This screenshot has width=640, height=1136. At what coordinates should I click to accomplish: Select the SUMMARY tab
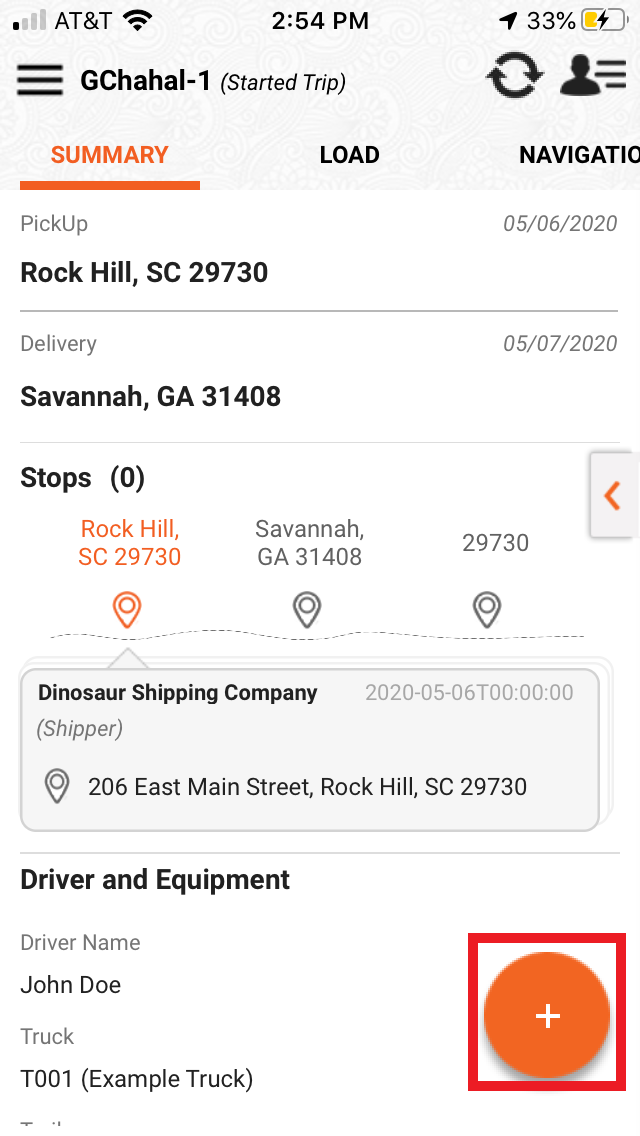(x=110, y=155)
